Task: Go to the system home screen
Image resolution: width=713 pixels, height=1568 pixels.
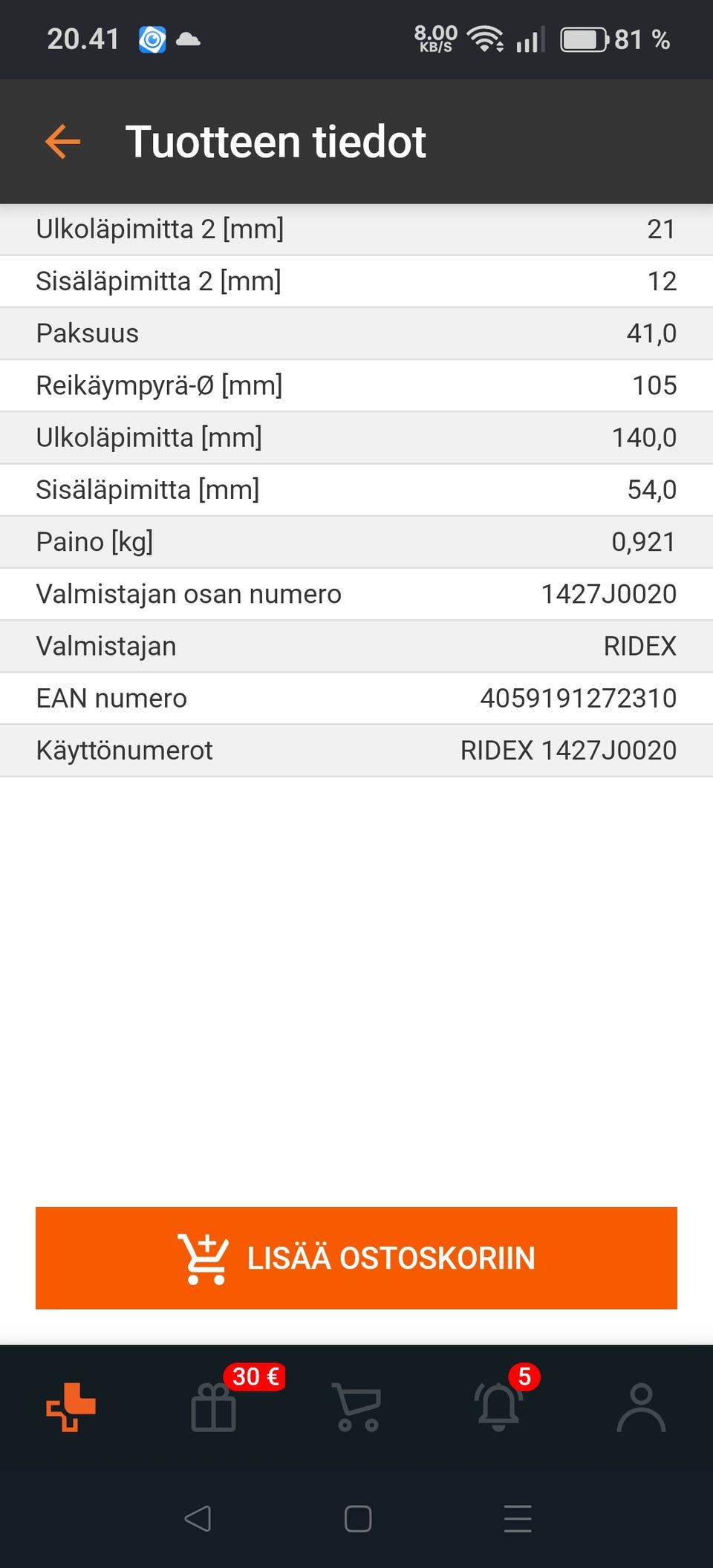Action: [358, 1518]
